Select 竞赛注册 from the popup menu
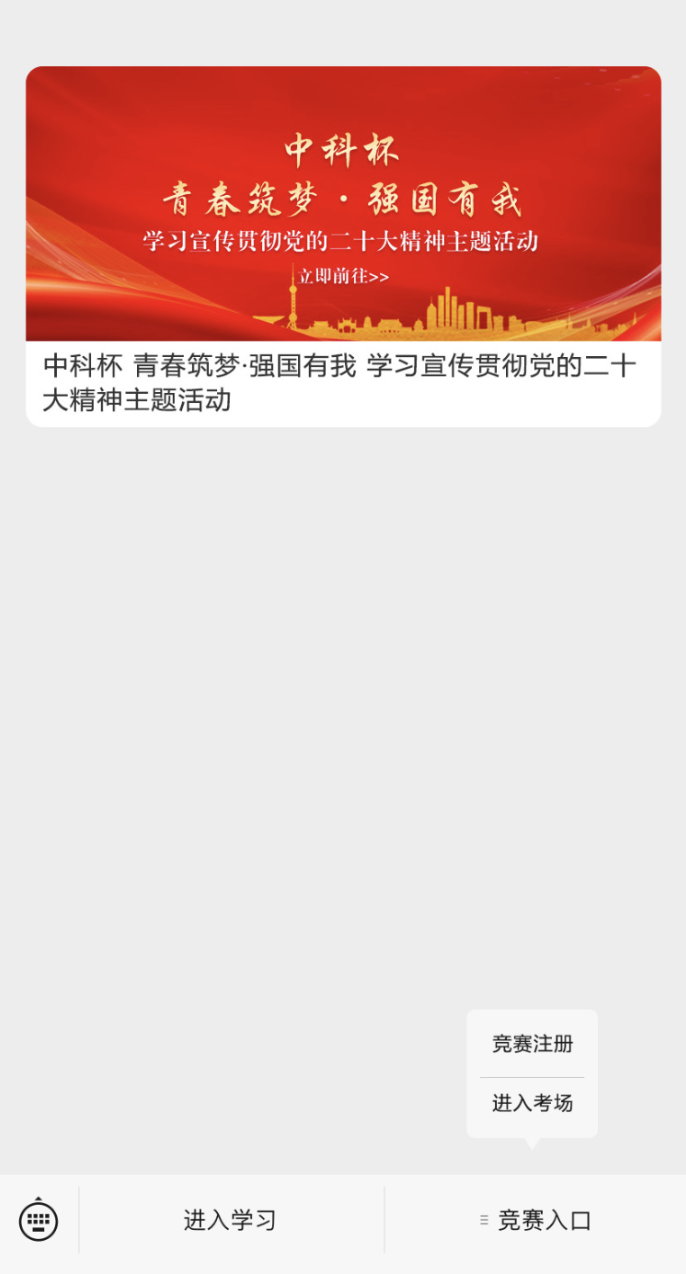686x1274 pixels. 532,1044
